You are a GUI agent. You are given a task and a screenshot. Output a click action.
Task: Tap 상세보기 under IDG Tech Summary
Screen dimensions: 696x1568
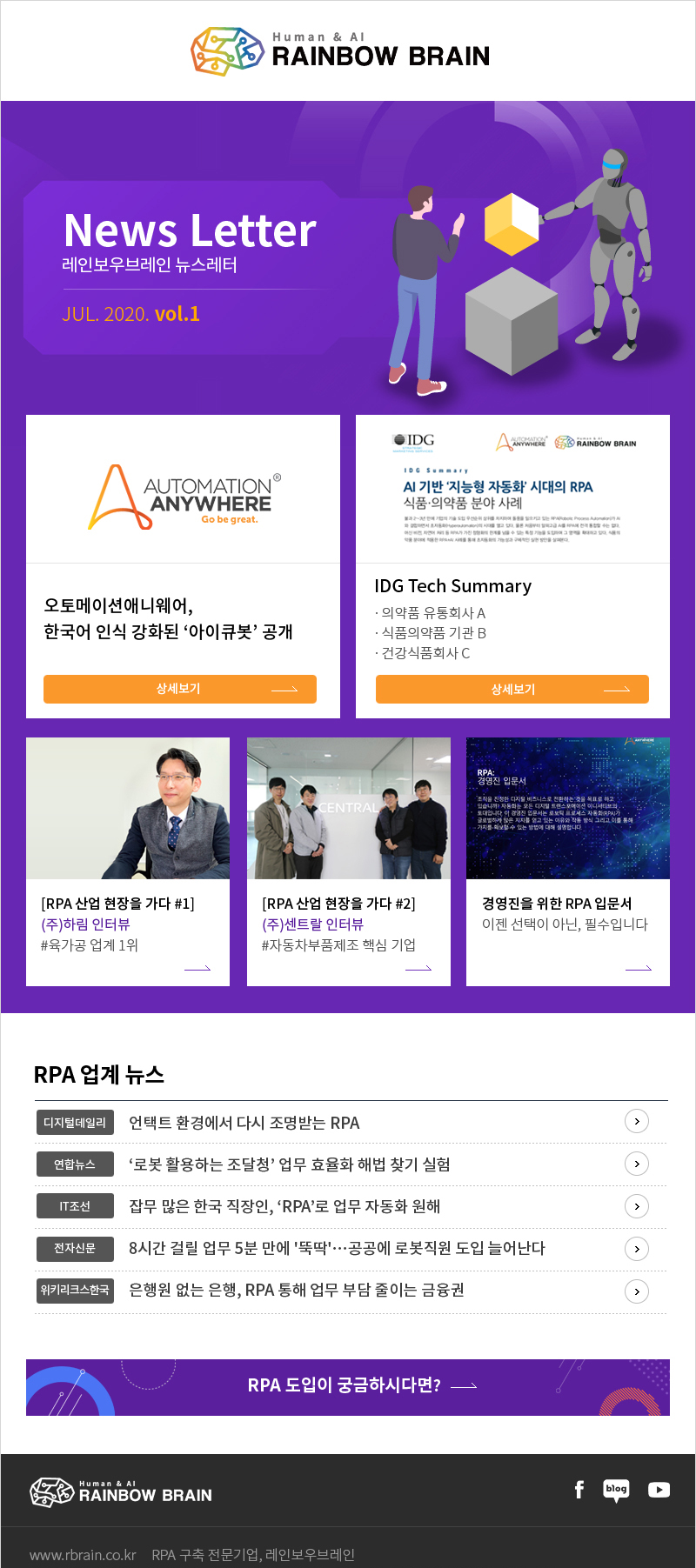tap(512, 689)
